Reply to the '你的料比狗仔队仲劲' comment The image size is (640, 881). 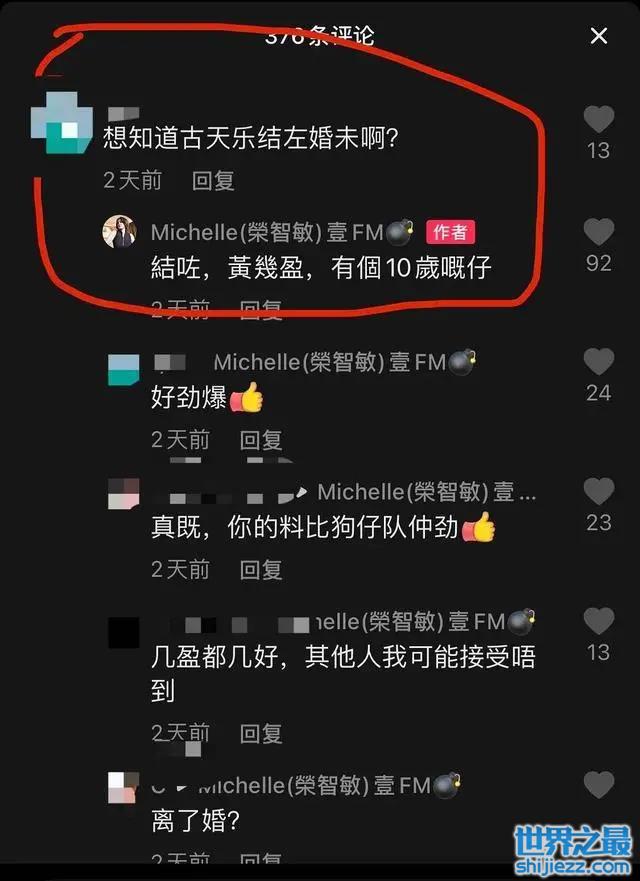click(261, 569)
